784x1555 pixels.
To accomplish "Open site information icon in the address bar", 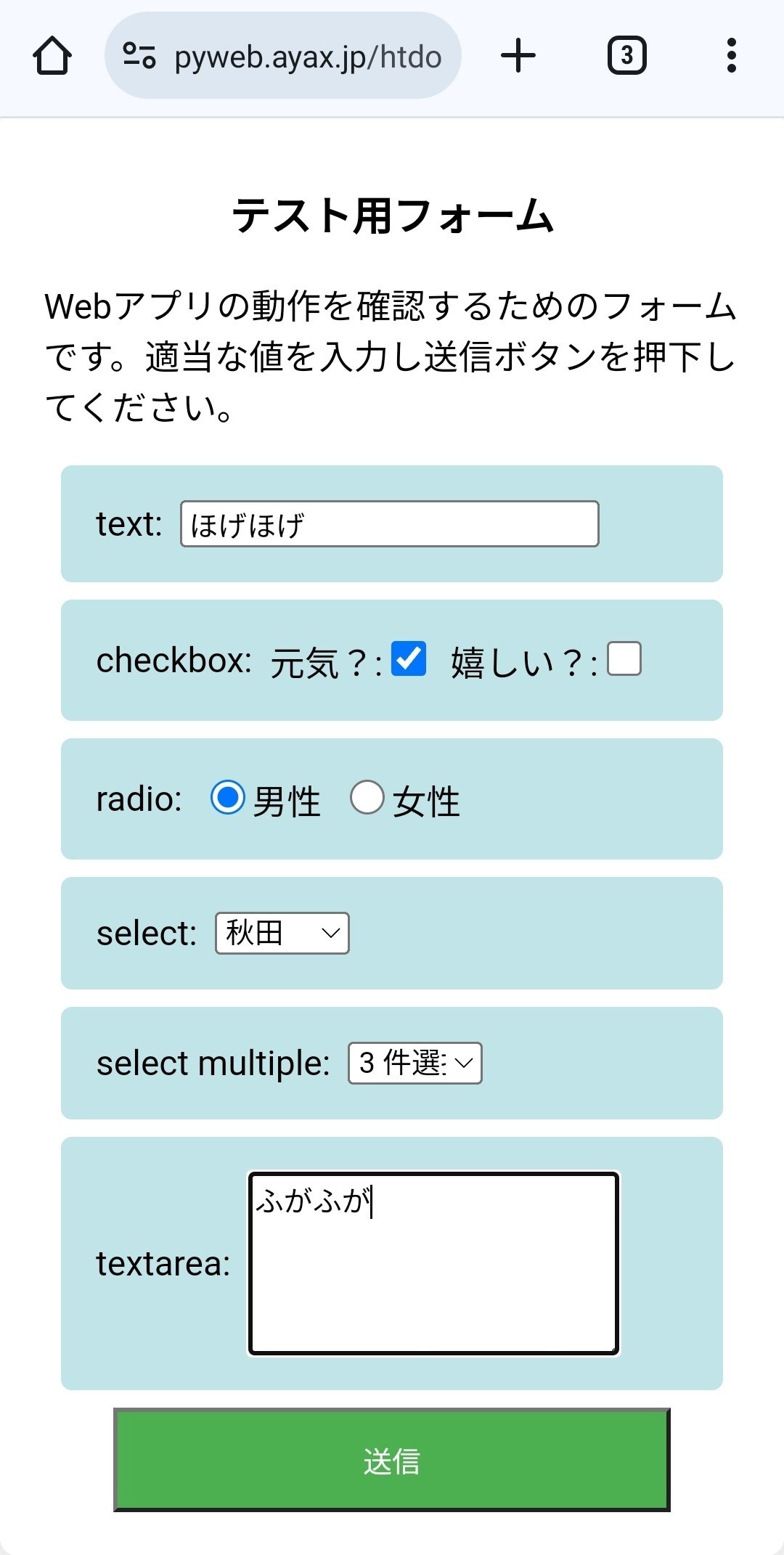I will pos(138,54).
